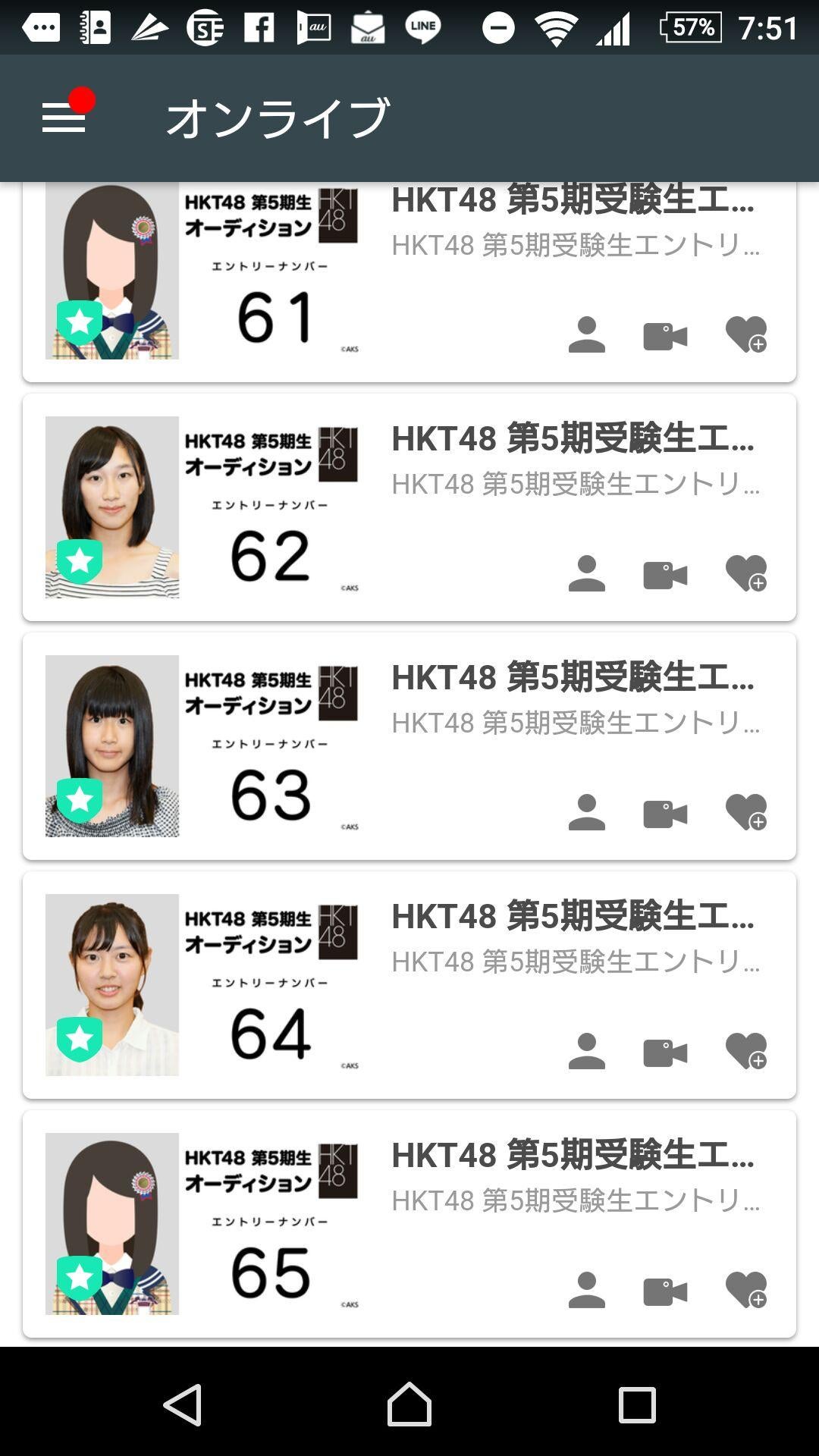Open the hamburger drawer menu
Viewport: 819px width, 1456px height.
64,118
